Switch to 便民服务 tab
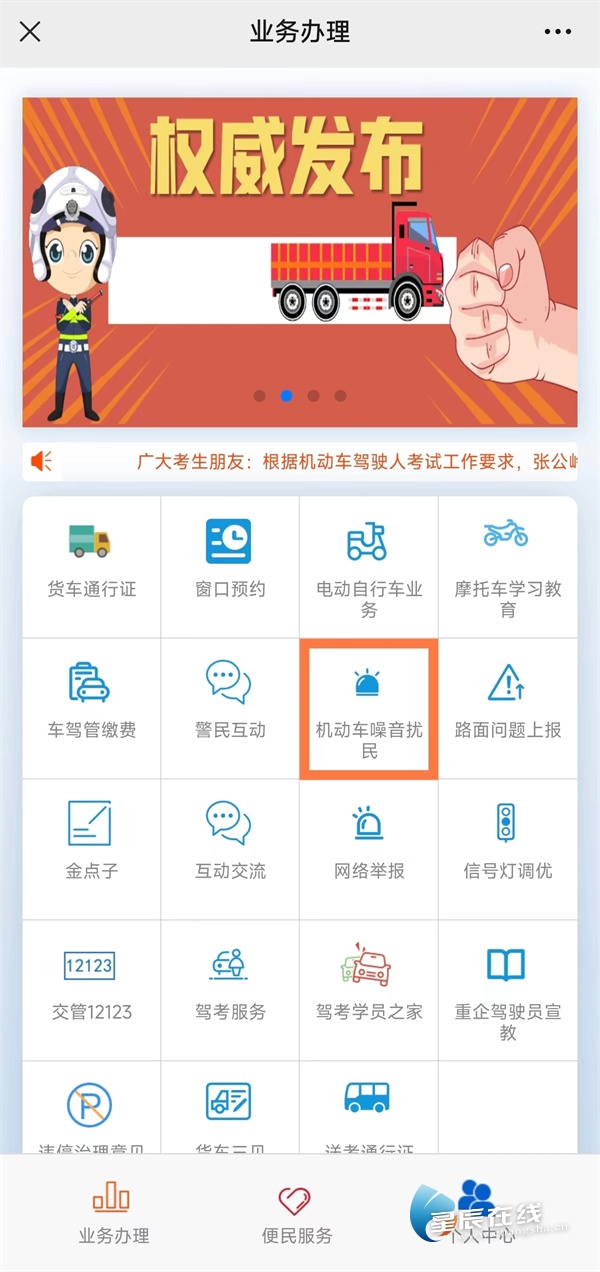This screenshot has width=600, height=1272. (296, 1214)
